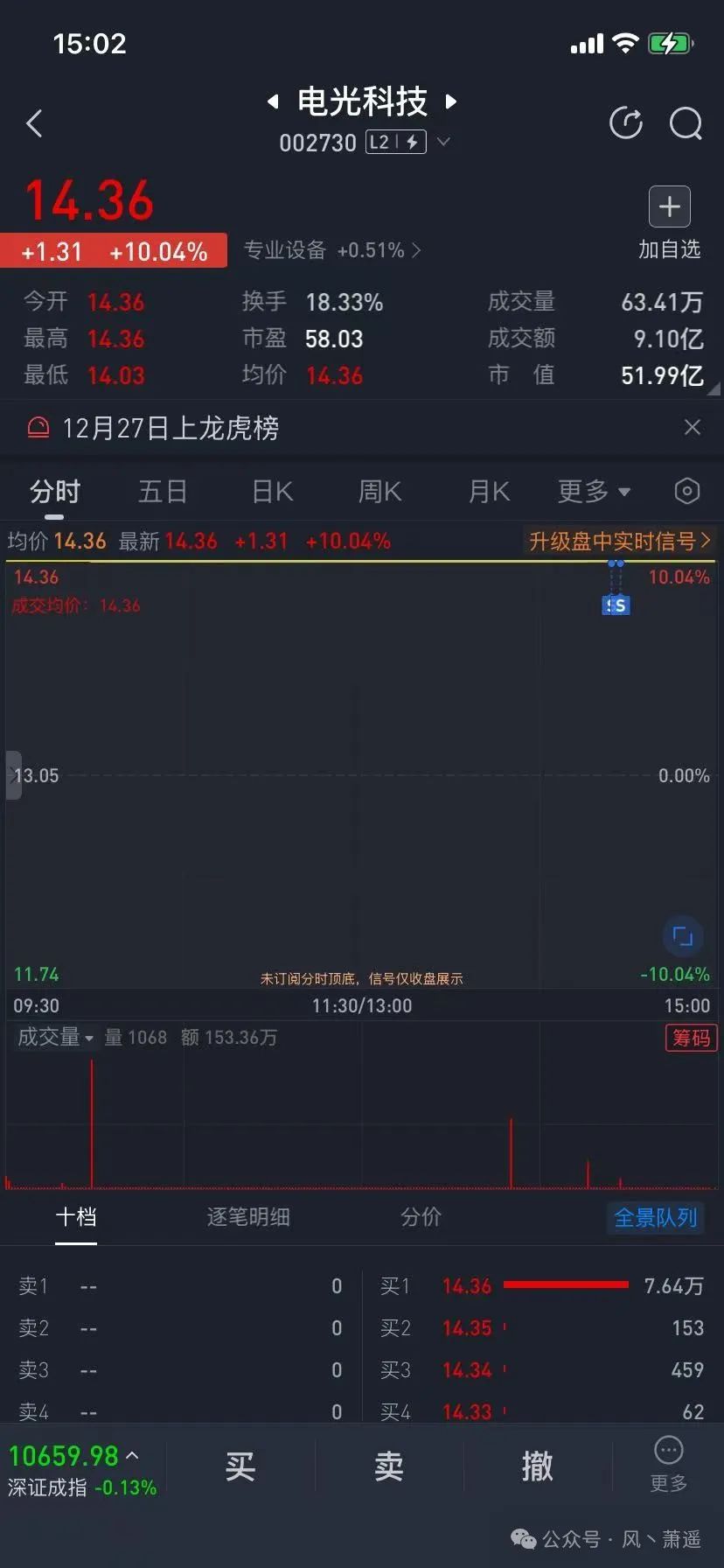The image size is (724, 1568).
Task: Tap the 买 buy button
Action: [x=240, y=1466]
